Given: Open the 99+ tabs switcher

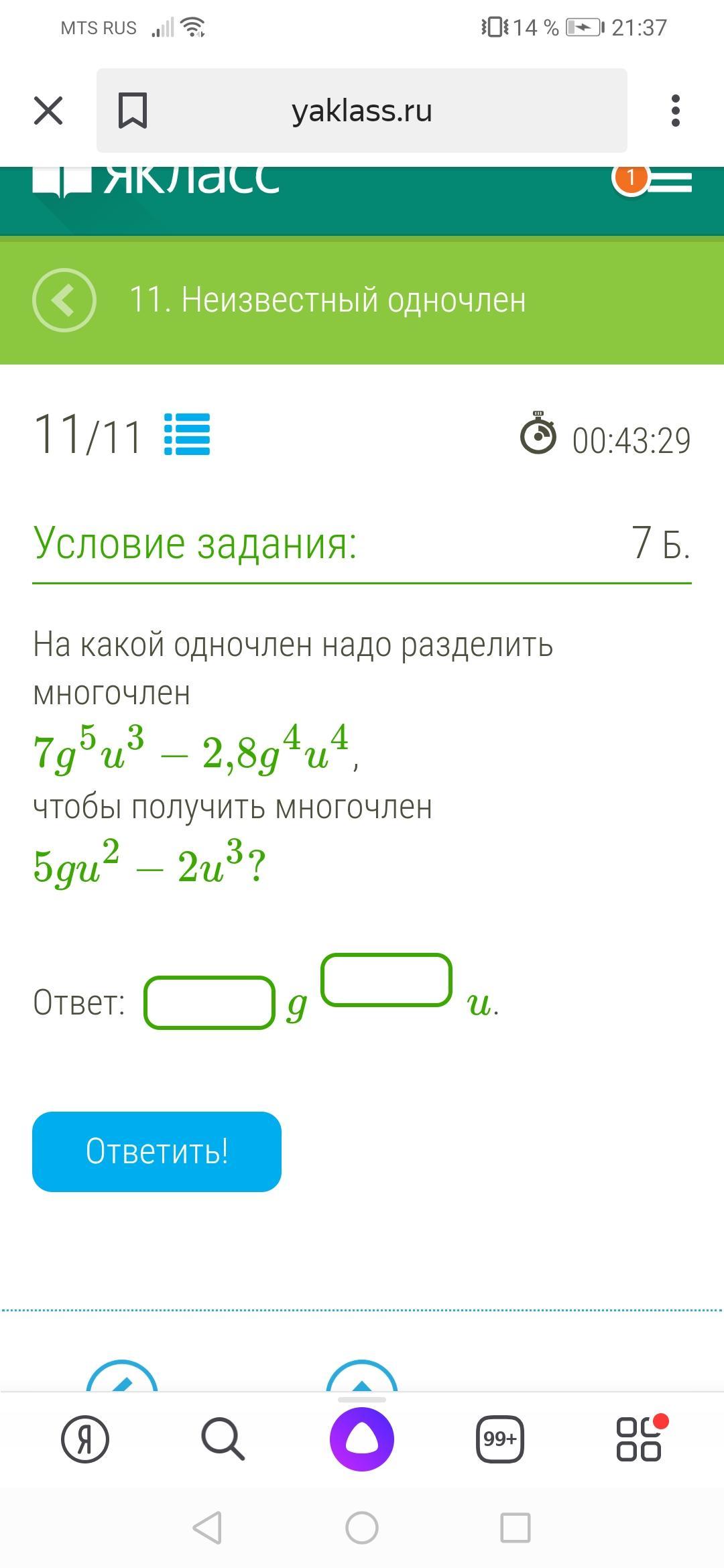Looking at the screenshot, I should tap(500, 1439).
